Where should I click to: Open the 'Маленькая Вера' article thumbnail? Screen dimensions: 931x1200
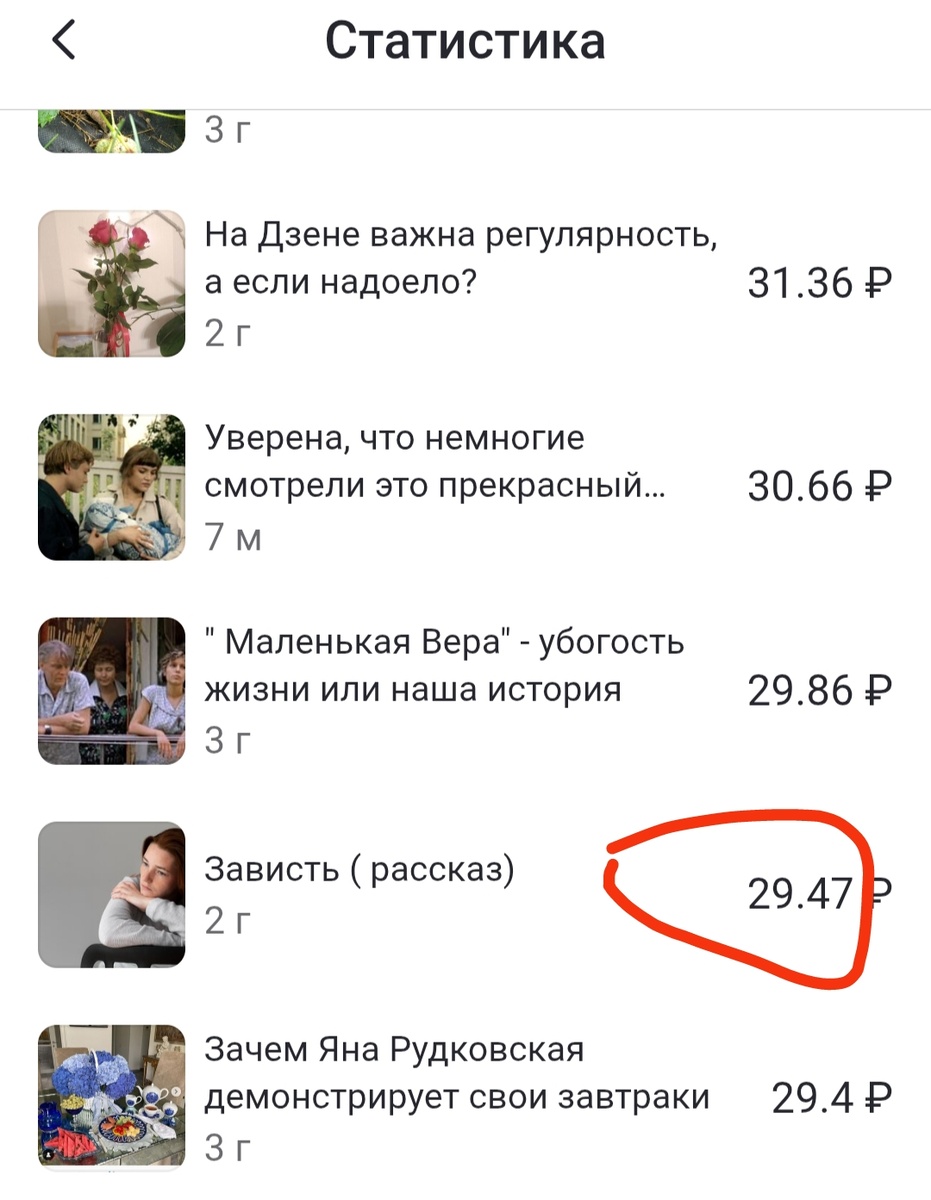pos(111,689)
